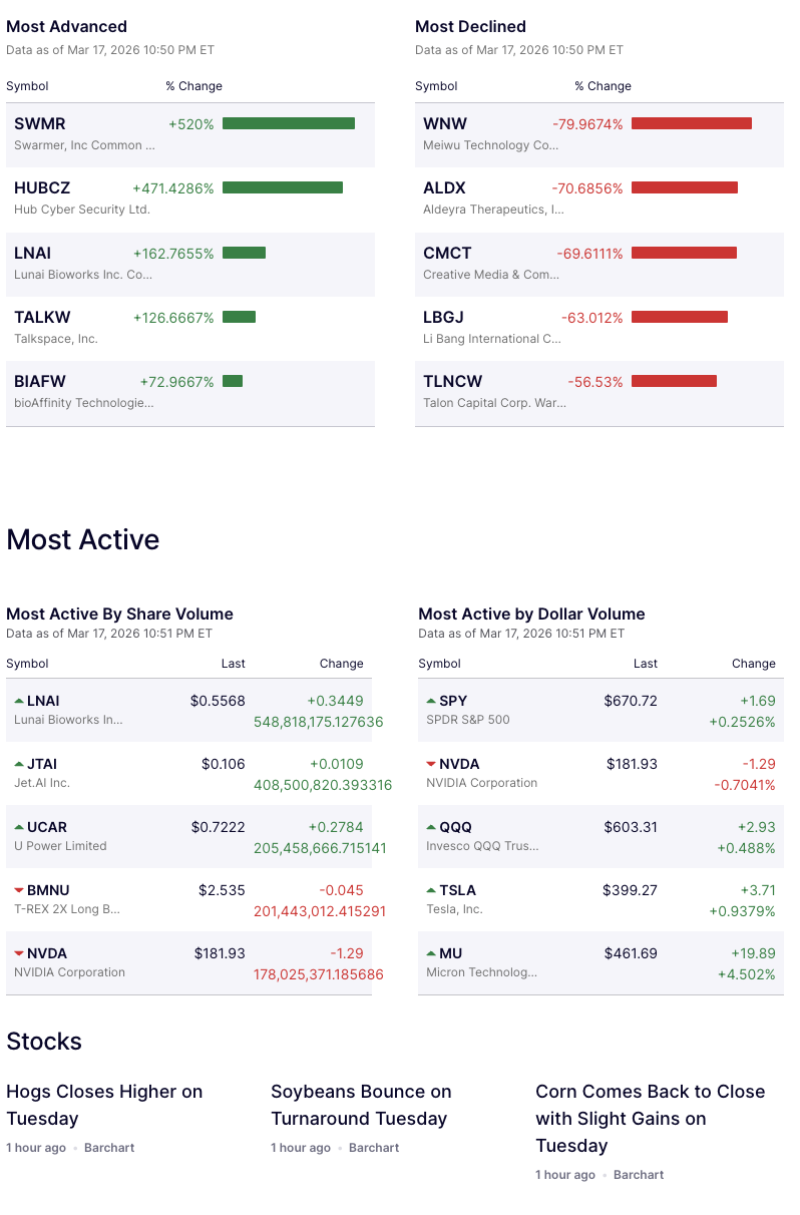
Task: Click the Last column header in dollar volume table
Action: tap(645, 663)
